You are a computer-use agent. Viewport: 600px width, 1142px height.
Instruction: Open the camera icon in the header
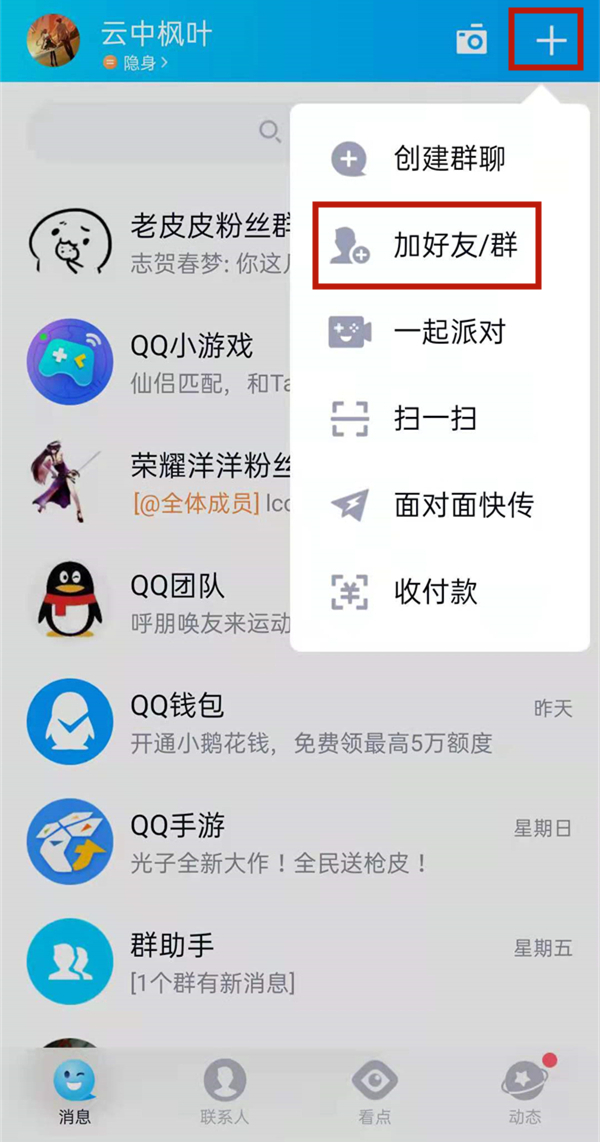pos(471,40)
